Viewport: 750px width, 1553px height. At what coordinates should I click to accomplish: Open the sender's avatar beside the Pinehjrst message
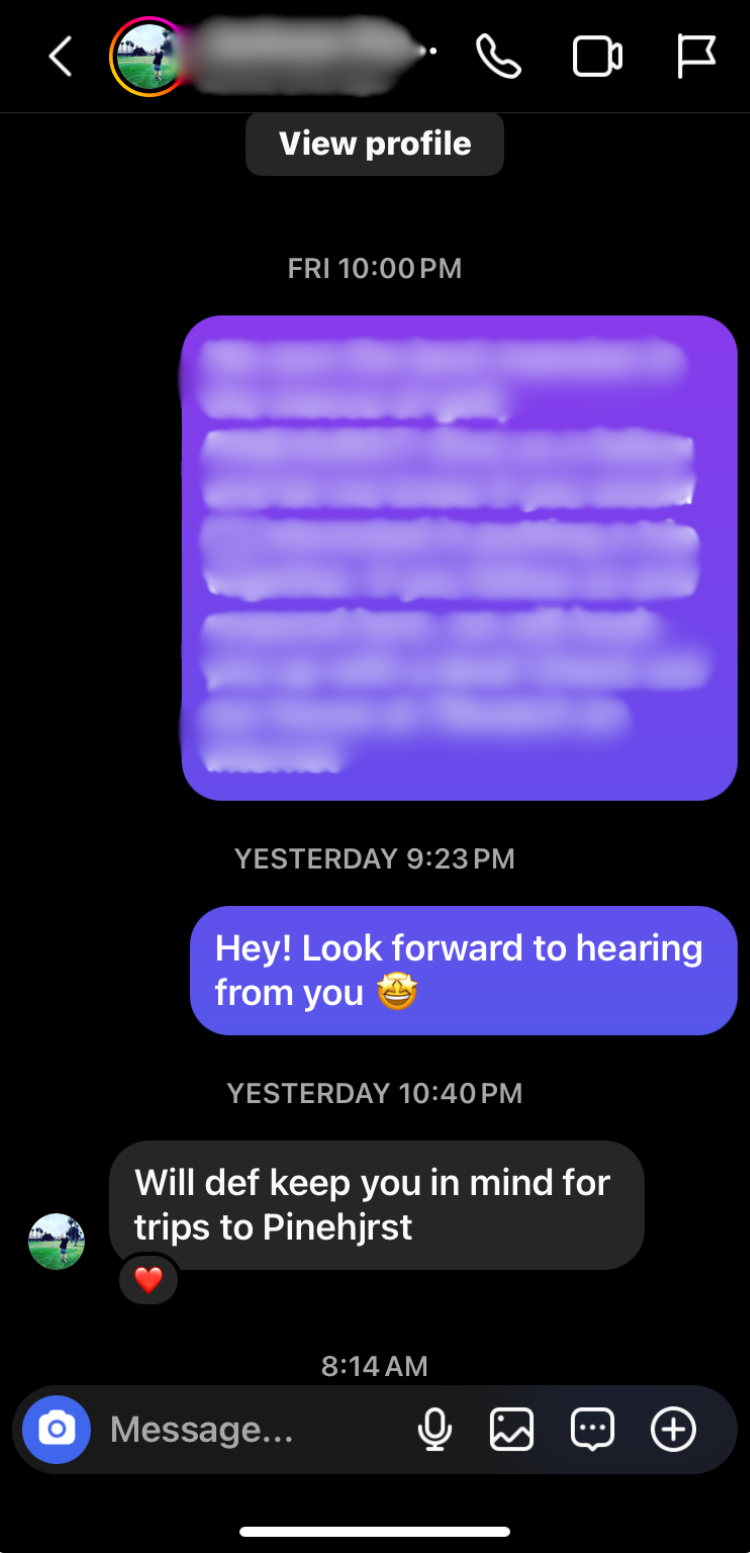(56, 1242)
